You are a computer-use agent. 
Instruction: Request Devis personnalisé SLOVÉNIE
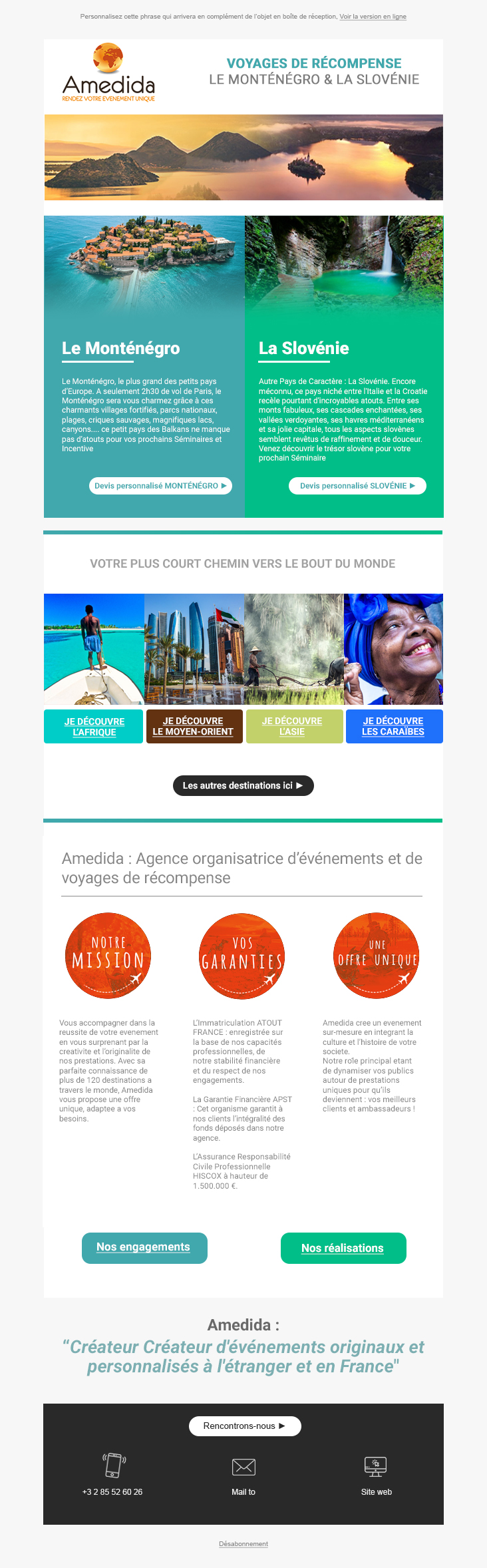coord(357,486)
